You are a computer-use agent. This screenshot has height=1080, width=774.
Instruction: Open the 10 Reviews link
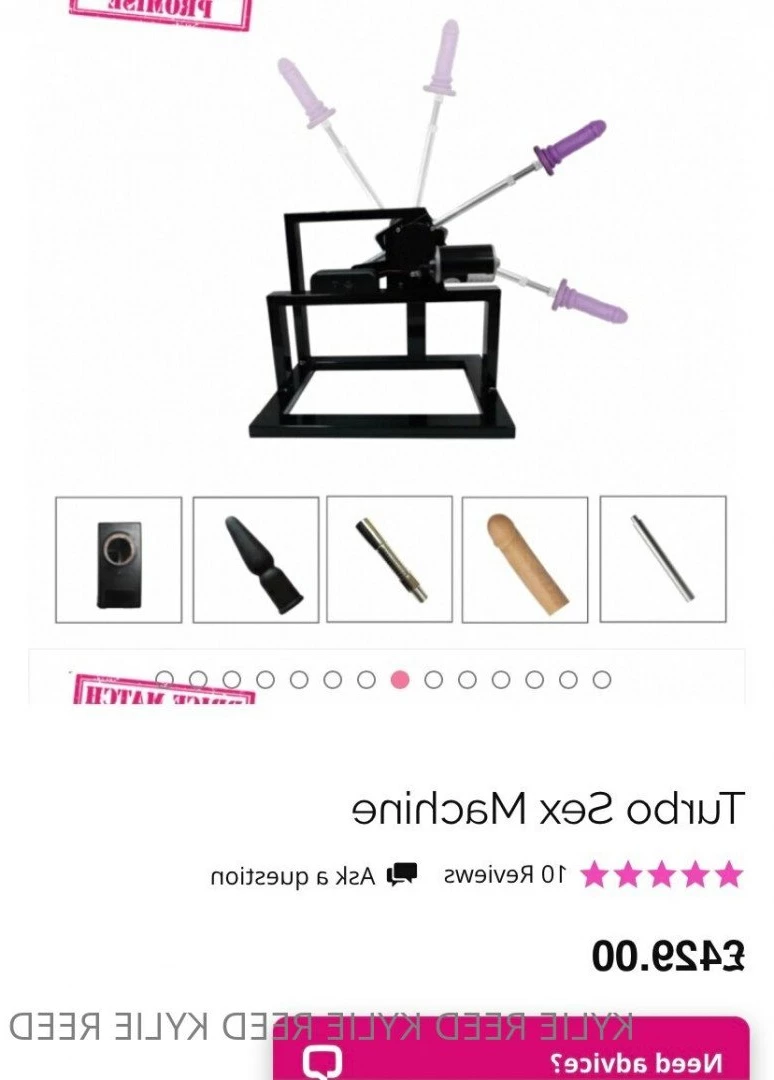505,875
